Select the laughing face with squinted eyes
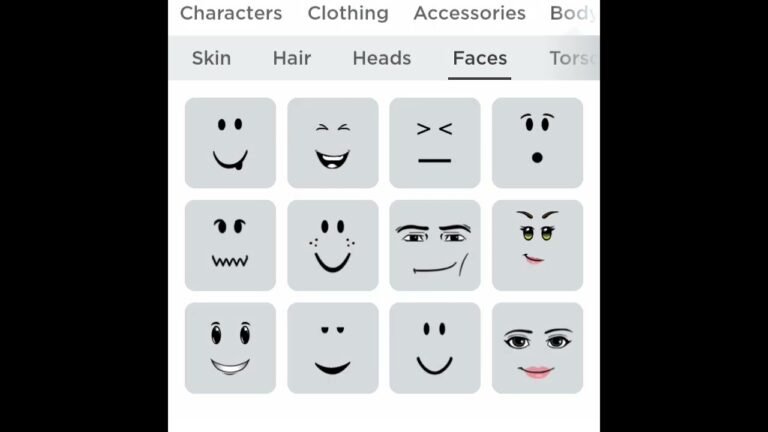 click(333, 143)
